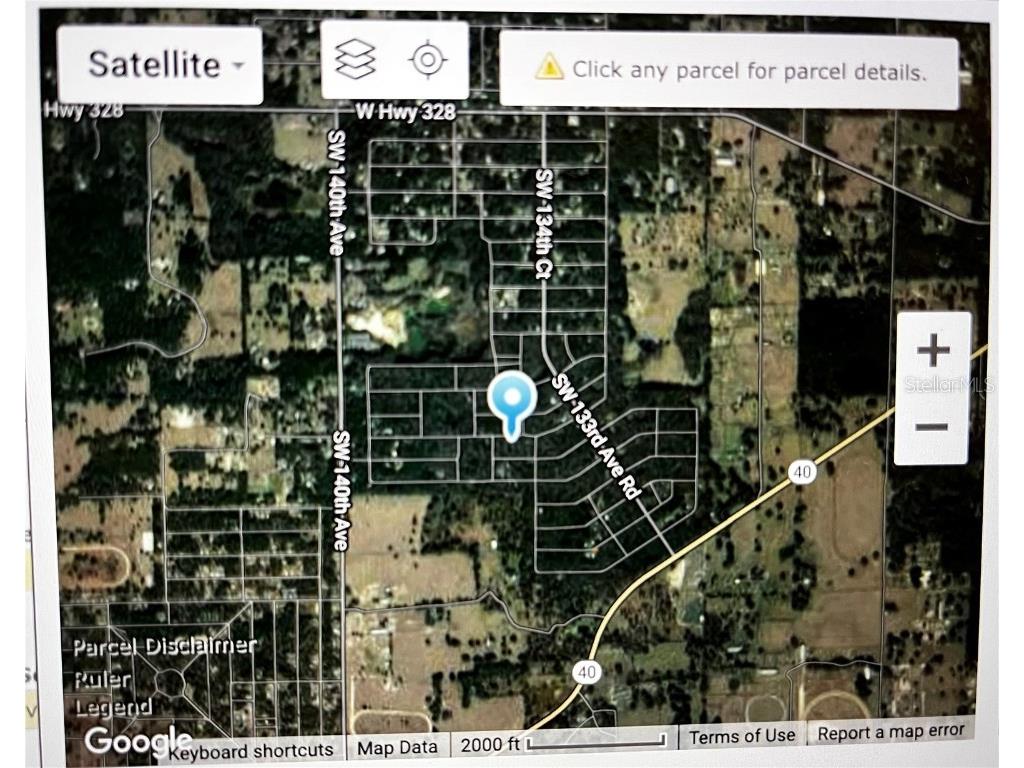Open the Parcel Disclaimer
This screenshot has height=768, width=1024.
tap(164, 646)
